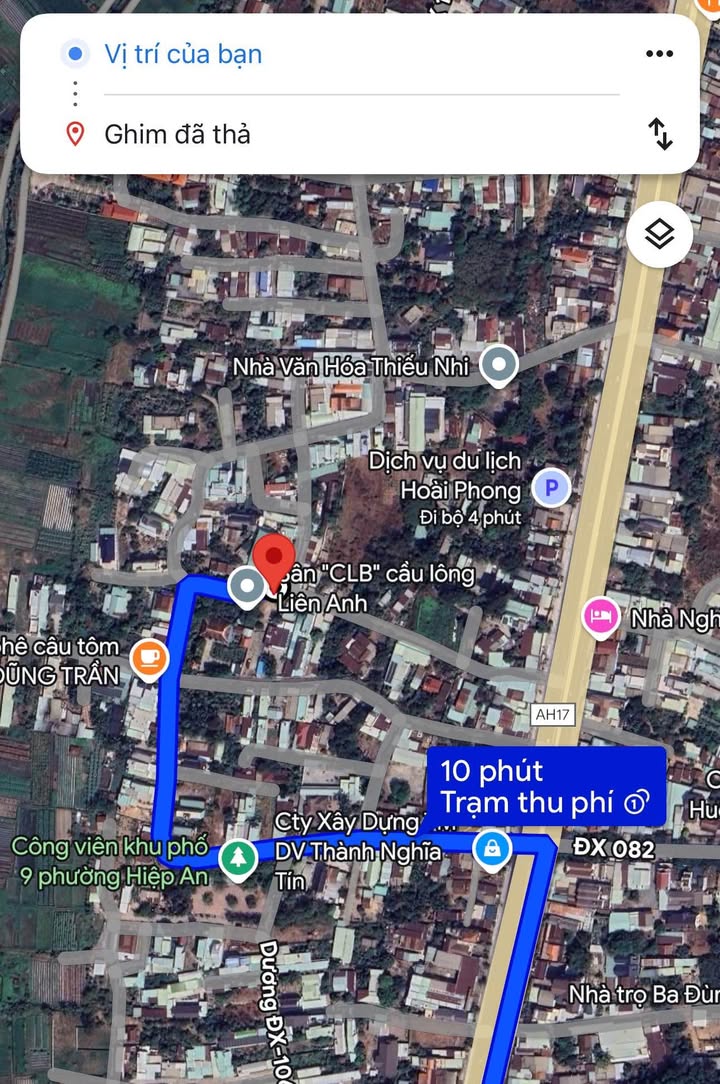
Task: Select the Nhà Văn Hóa Thiếu Nhi marker
Action: coord(498,367)
